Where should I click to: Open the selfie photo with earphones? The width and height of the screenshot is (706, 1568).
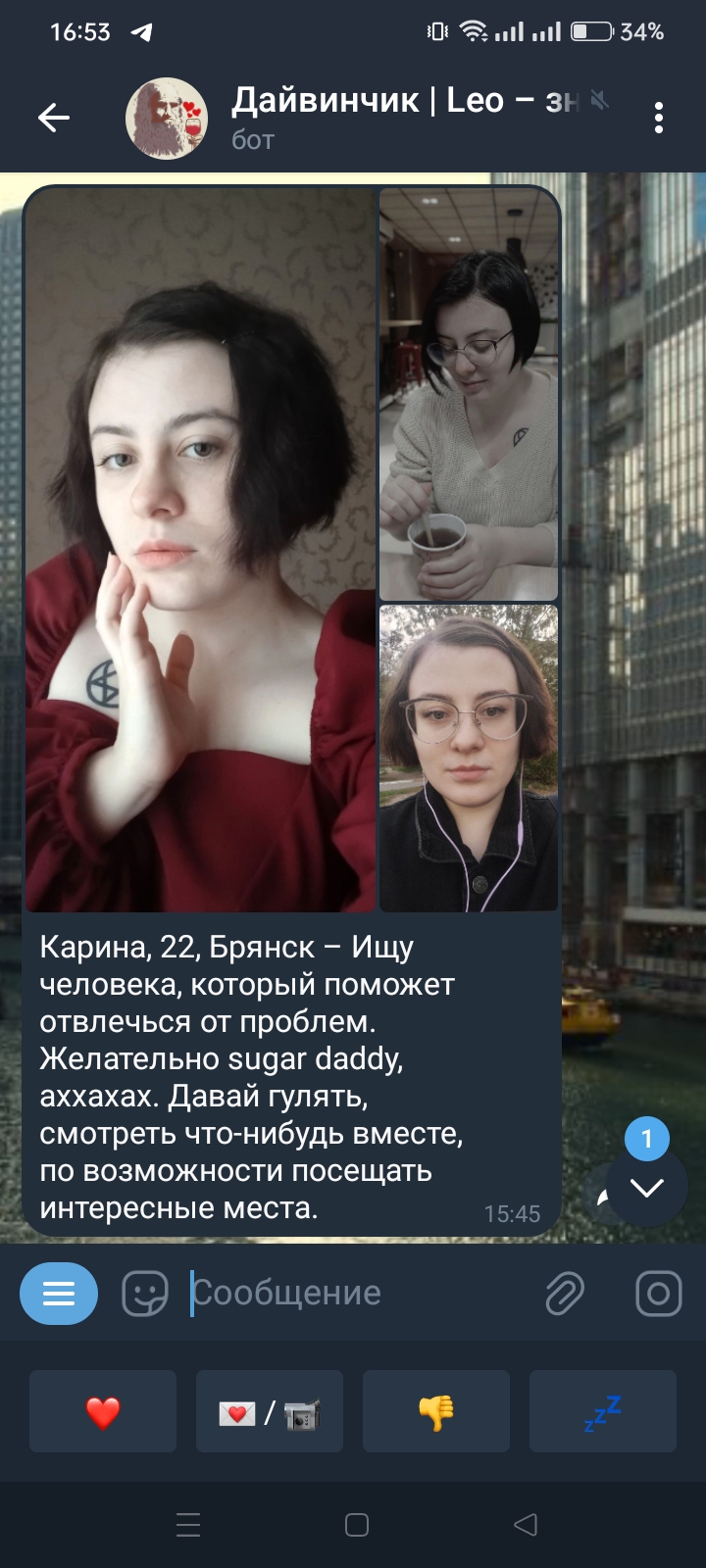(x=469, y=759)
